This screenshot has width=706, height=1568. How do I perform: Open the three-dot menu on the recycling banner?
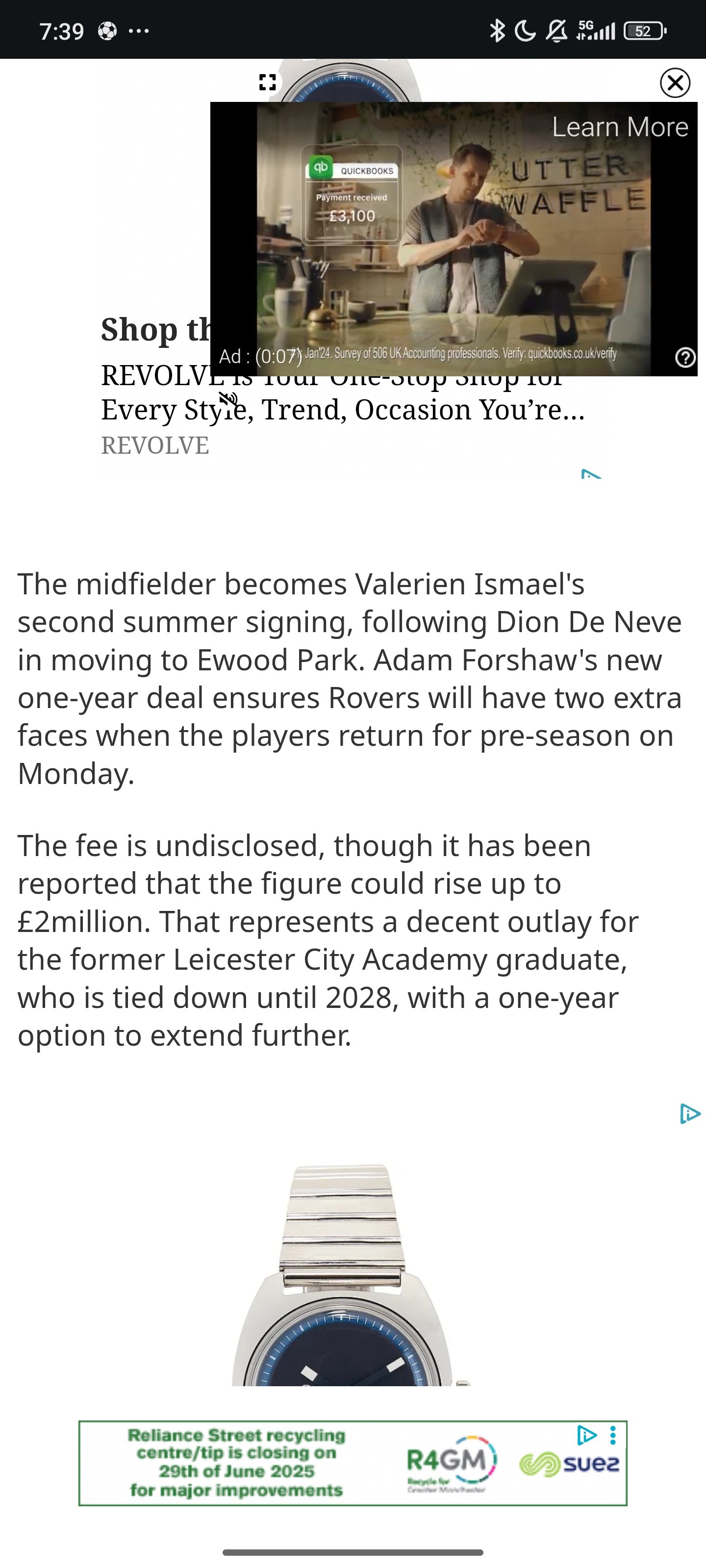[x=613, y=1435]
